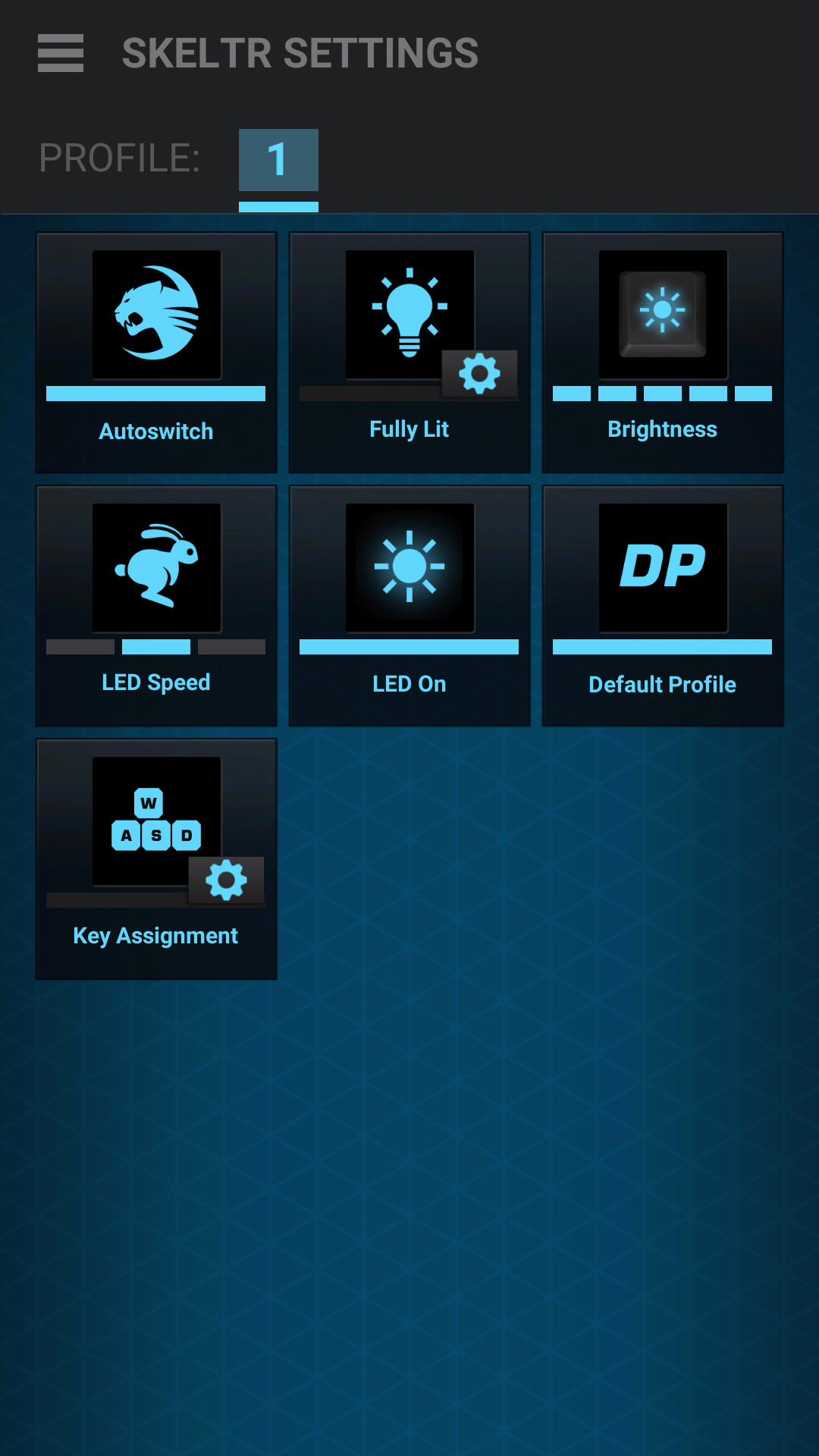Toggle the Autoswitch tile
Screen dimensions: 819x1456
pos(156,353)
